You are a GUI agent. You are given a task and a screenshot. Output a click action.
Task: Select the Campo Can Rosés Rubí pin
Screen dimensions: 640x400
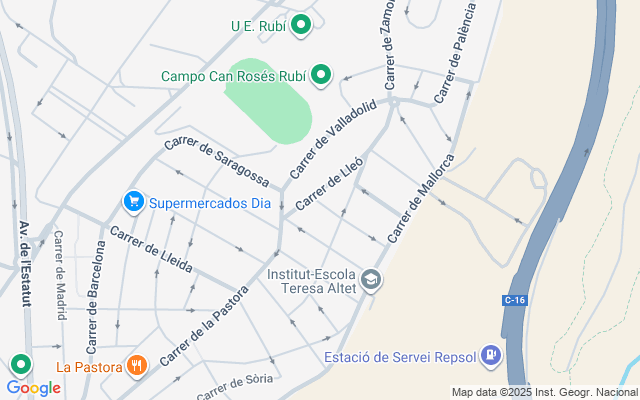(321, 75)
